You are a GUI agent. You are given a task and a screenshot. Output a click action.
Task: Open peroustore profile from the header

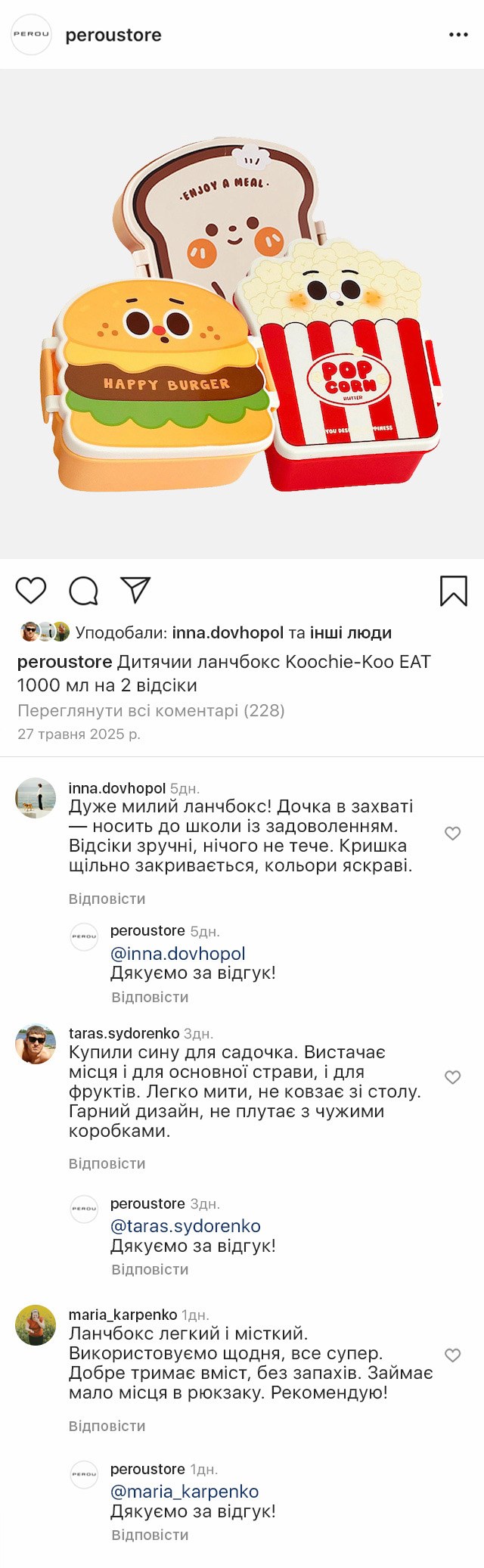pos(113,35)
